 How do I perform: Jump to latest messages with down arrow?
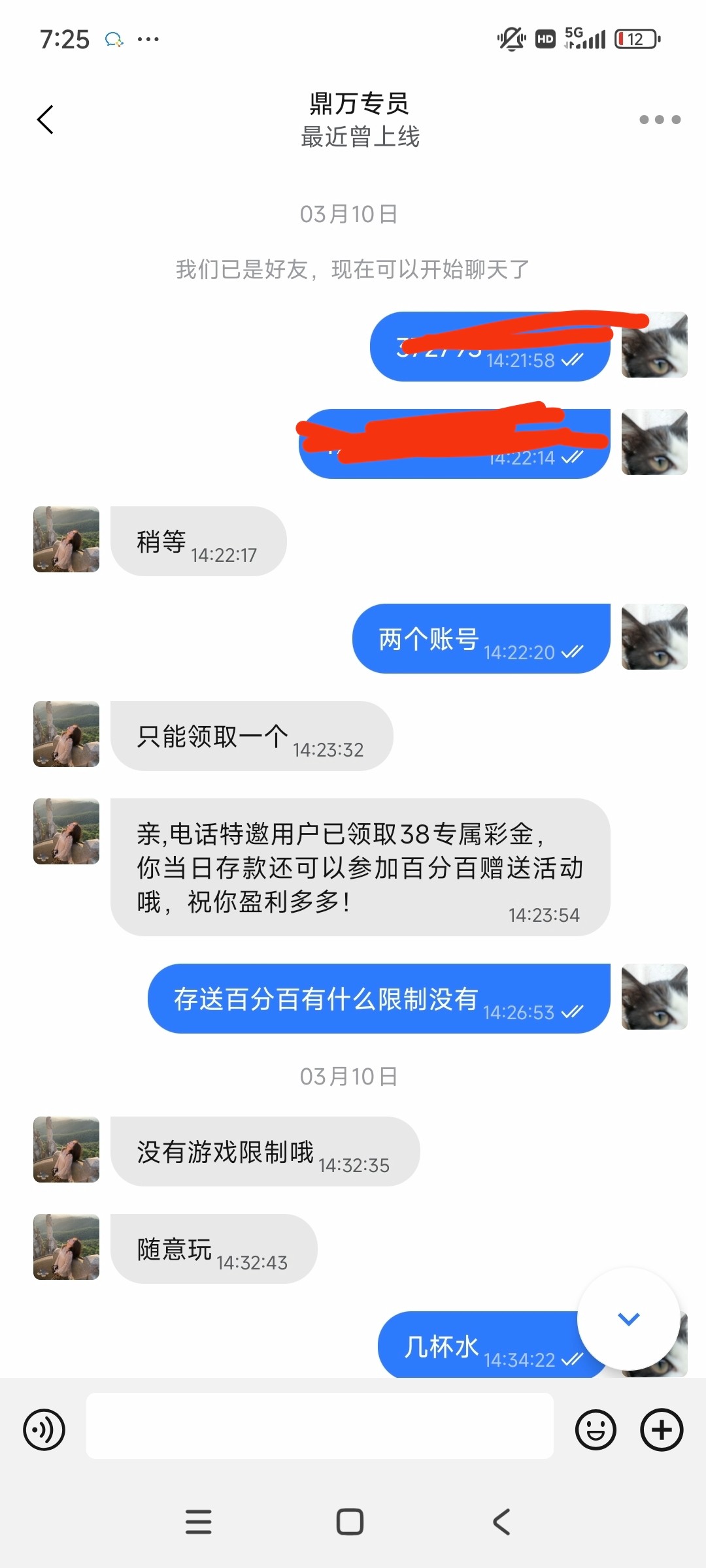(628, 1319)
